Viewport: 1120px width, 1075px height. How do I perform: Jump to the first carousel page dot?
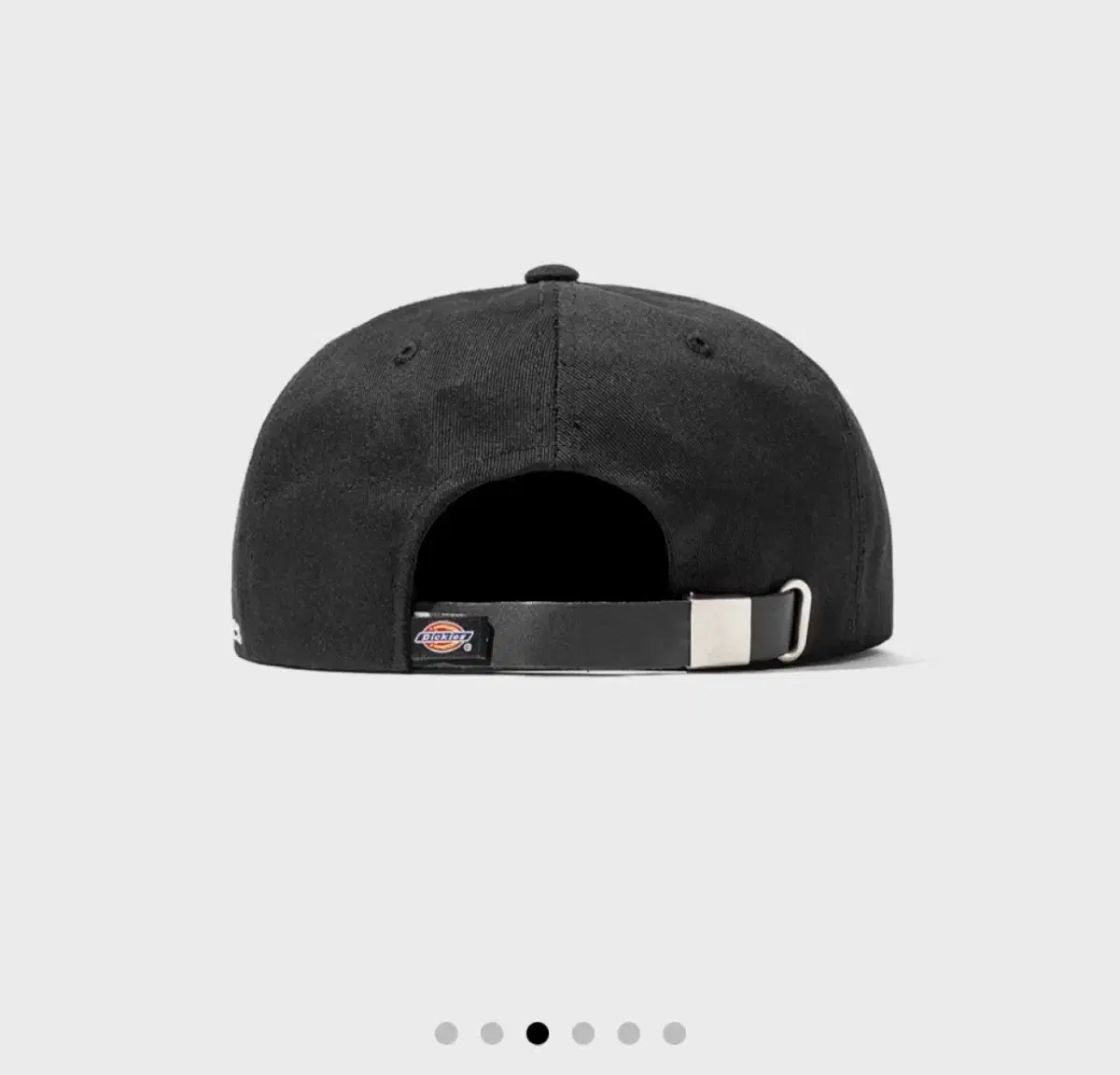[446, 1033]
